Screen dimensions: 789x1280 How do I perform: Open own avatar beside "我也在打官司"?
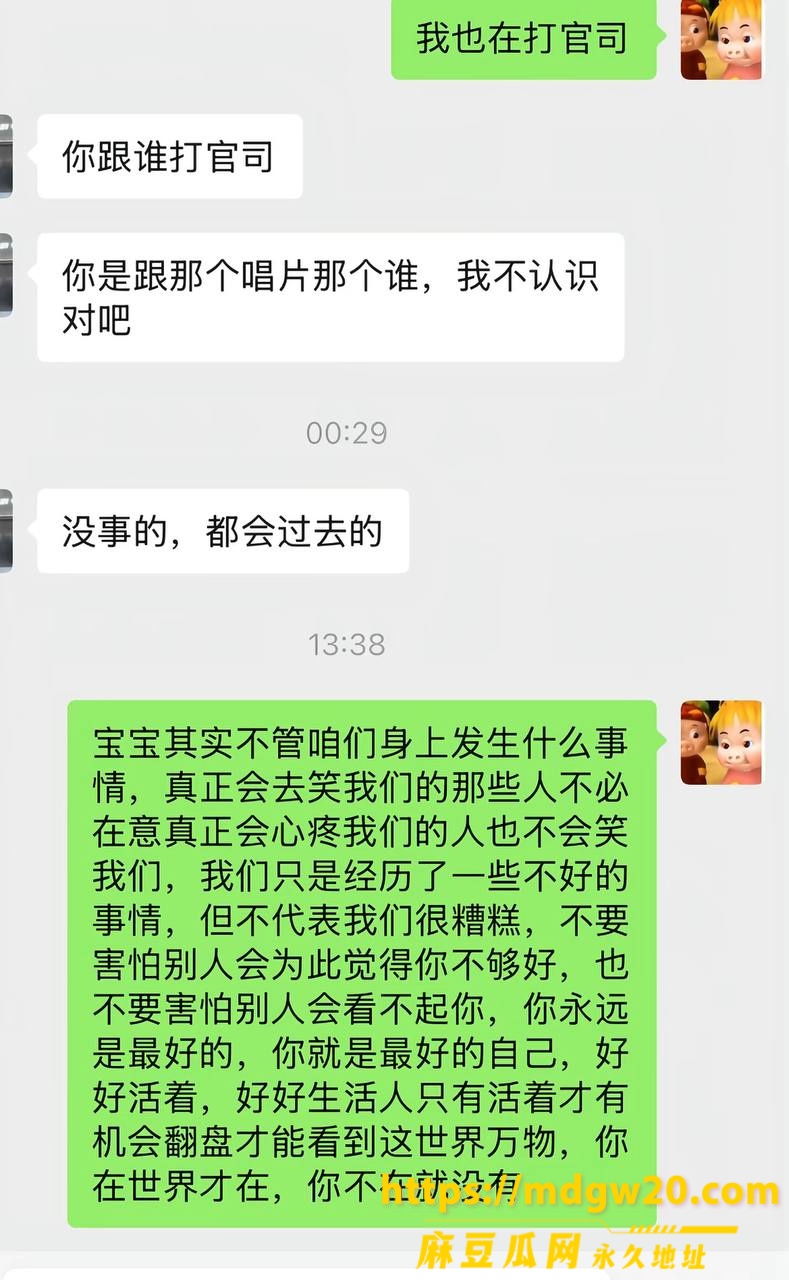click(721, 39)
